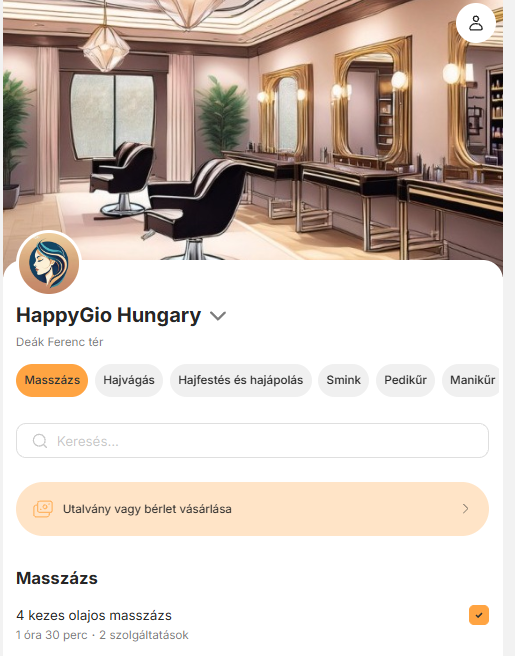
Task: Open the Hajfestés és hajápolás category
Action: click(241, 380)
